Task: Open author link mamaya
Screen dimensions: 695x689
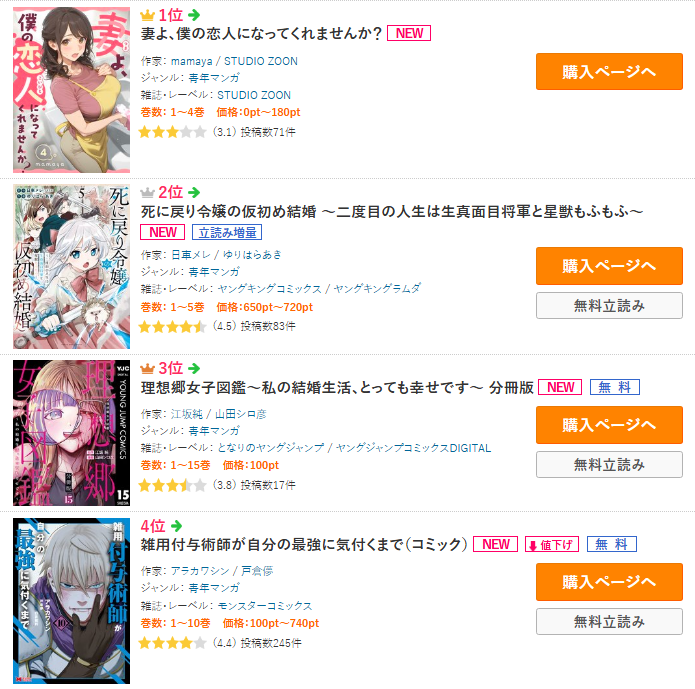Action: 192,61
